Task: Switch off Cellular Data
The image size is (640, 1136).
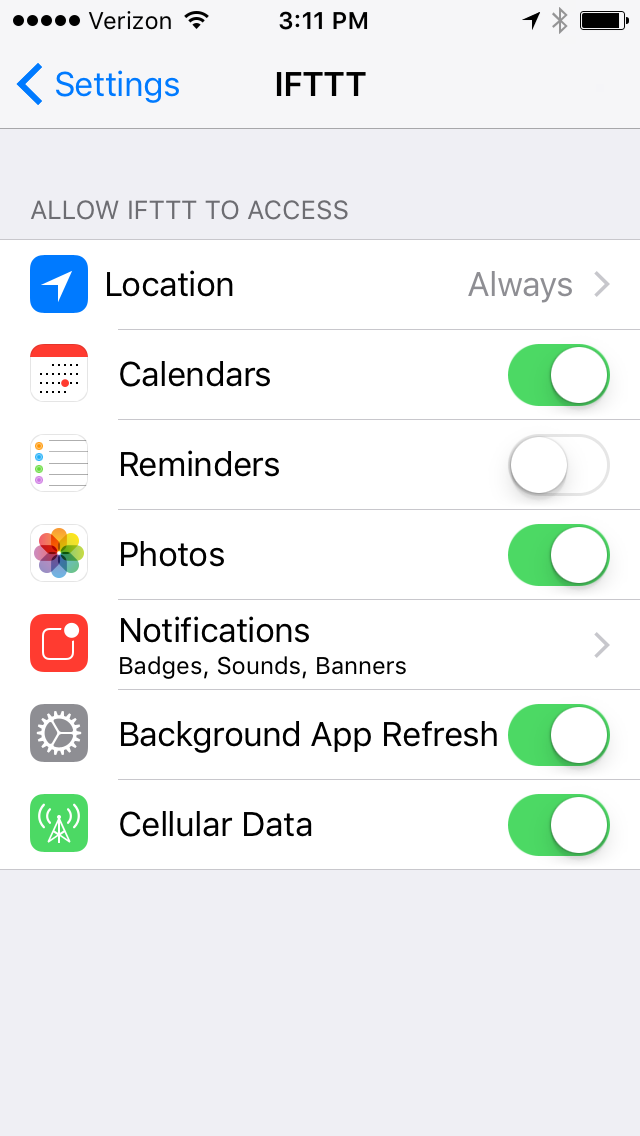Action: click(x=558, y=824)
